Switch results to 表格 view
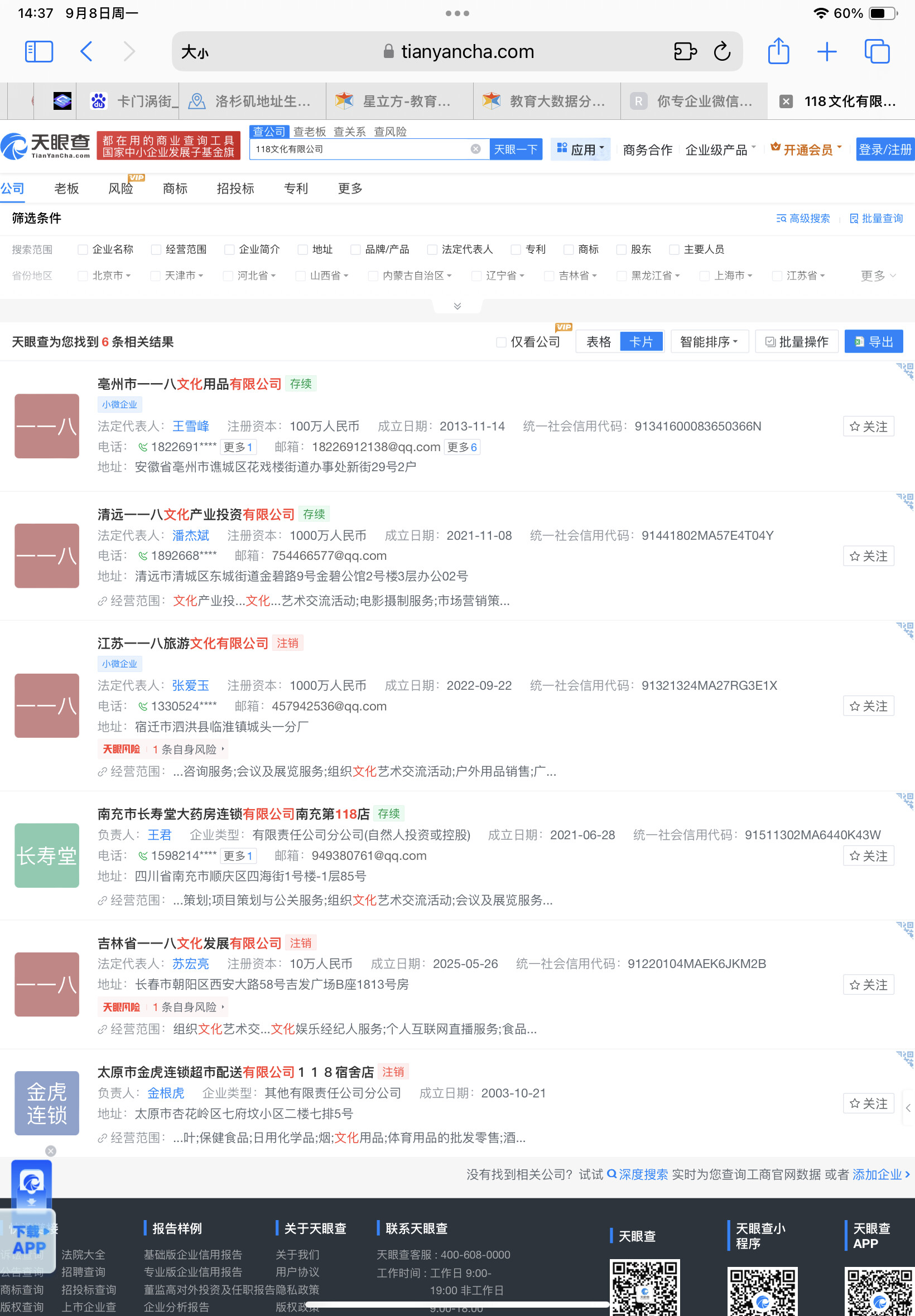The image size is (915, 1316). pyautogui.click(x=598, y=342)
